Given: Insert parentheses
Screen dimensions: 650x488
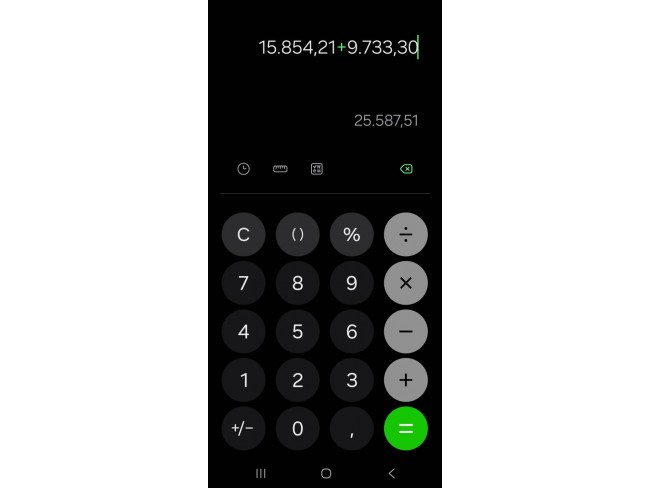Looking at the screenshot, I should [x=297, y=235].
